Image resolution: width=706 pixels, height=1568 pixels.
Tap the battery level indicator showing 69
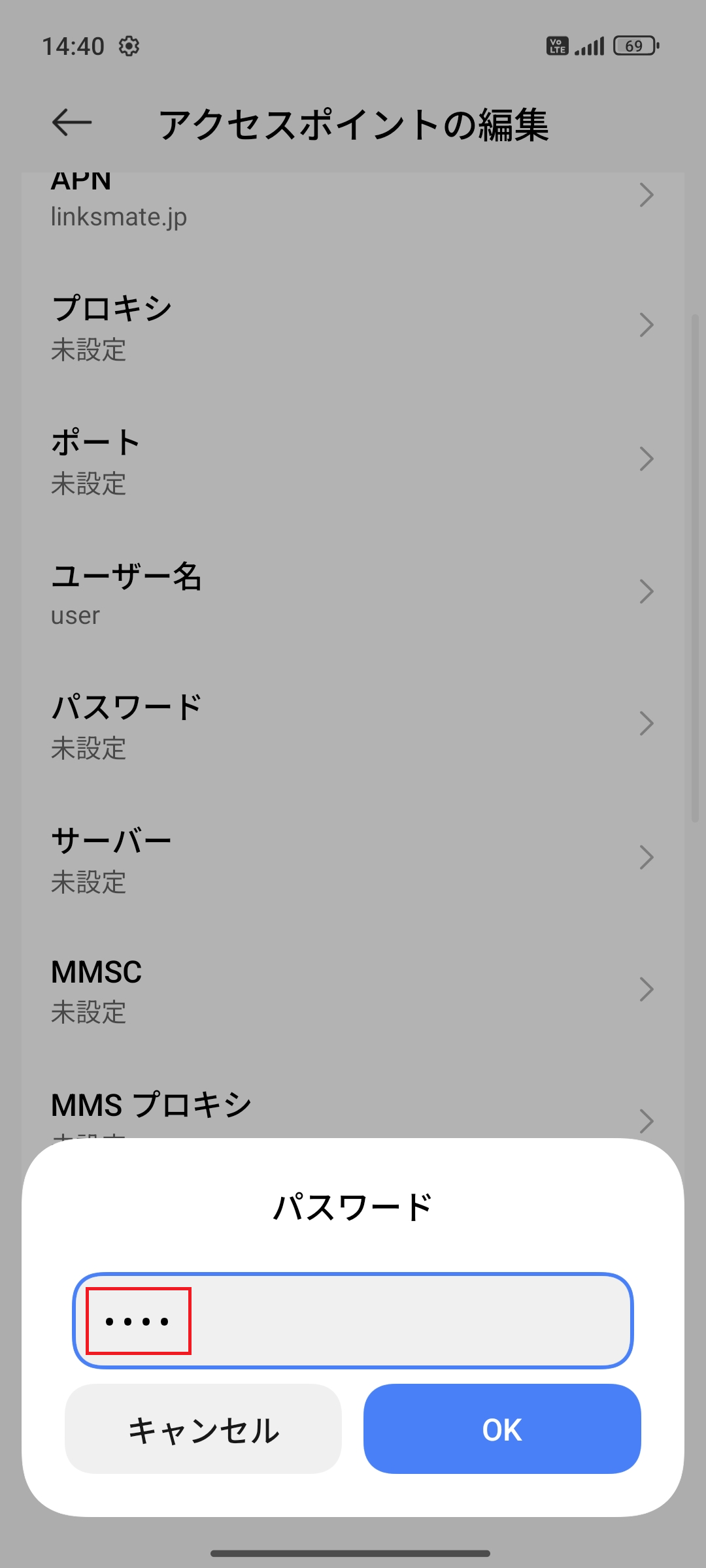[x=633, y=44]
